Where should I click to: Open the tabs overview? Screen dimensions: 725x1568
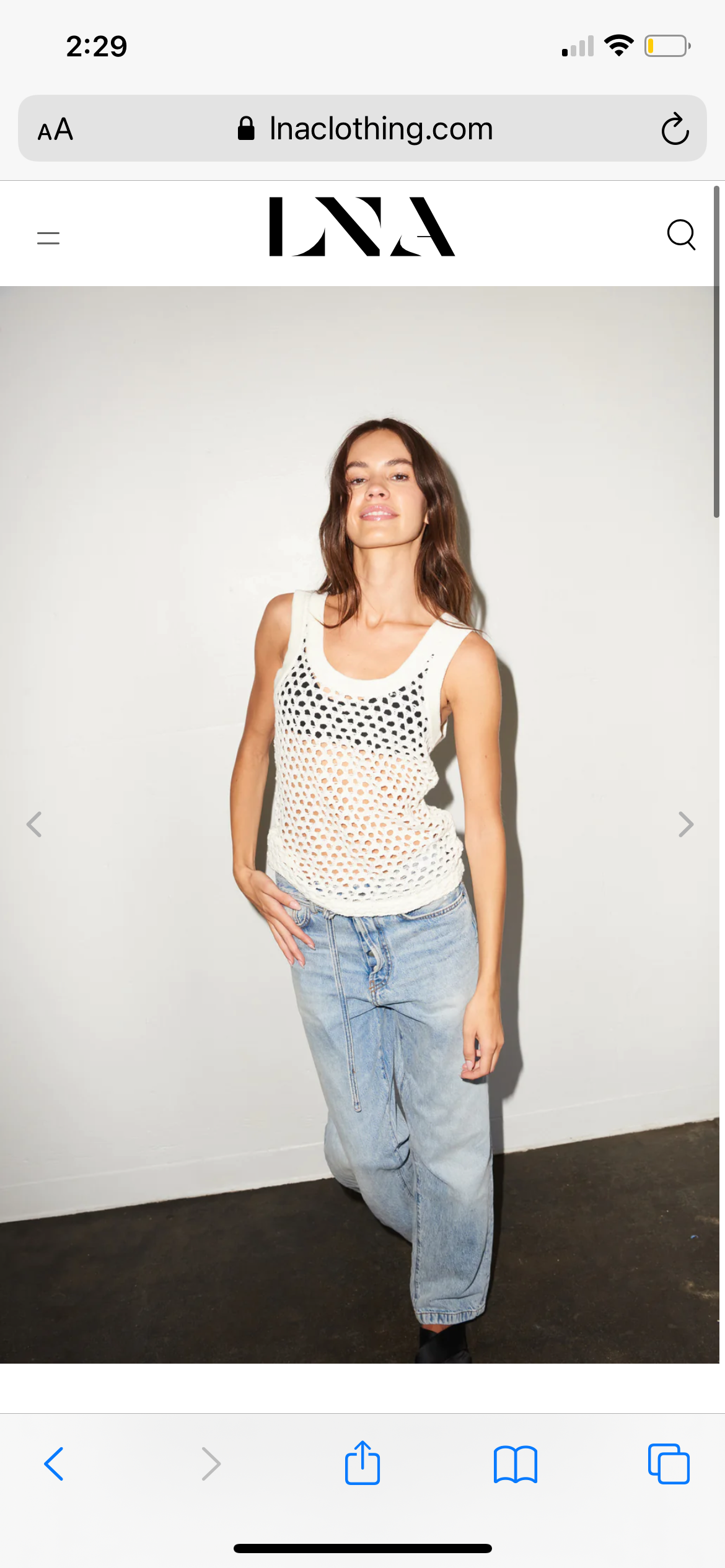669,1464
